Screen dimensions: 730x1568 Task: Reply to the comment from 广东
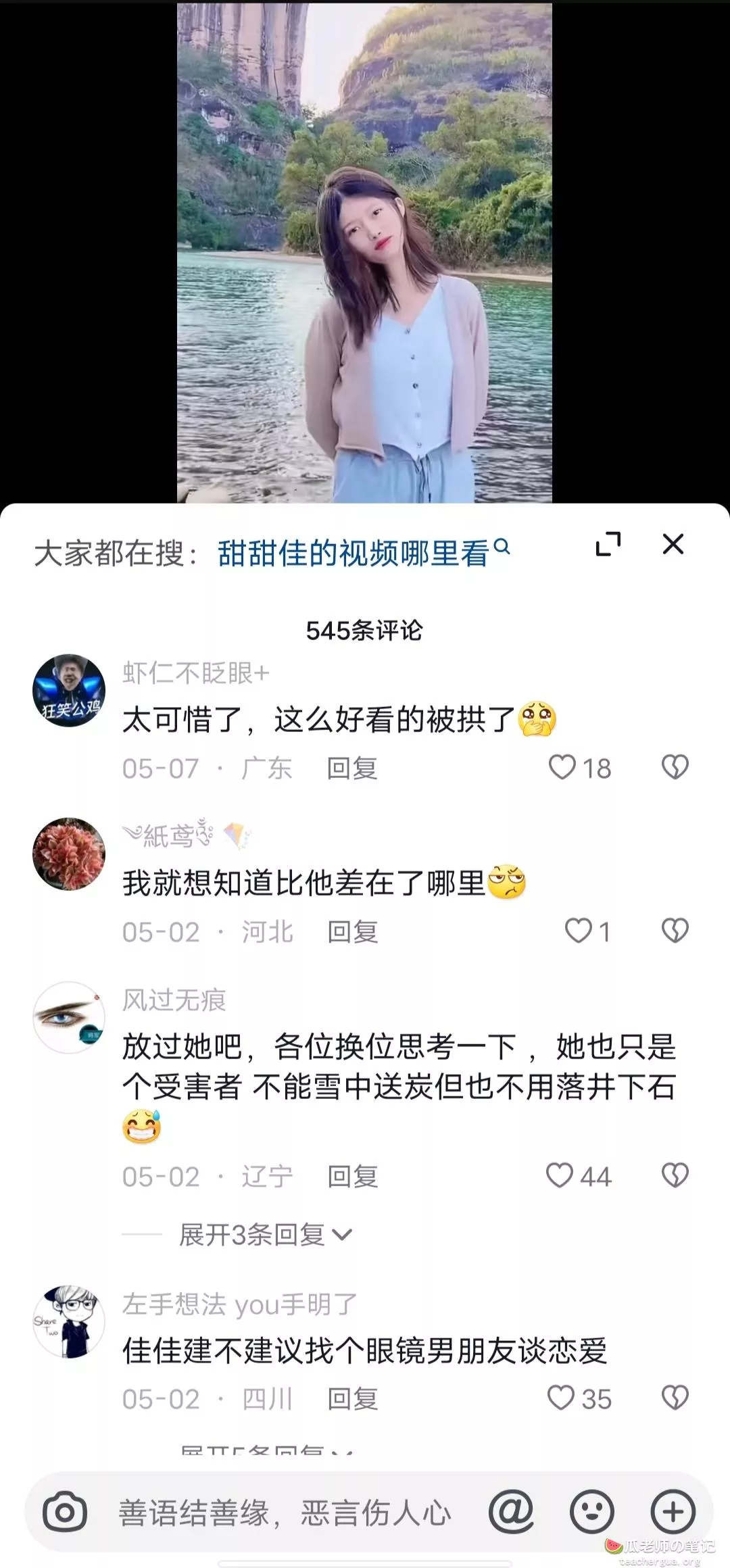point(351,768)
